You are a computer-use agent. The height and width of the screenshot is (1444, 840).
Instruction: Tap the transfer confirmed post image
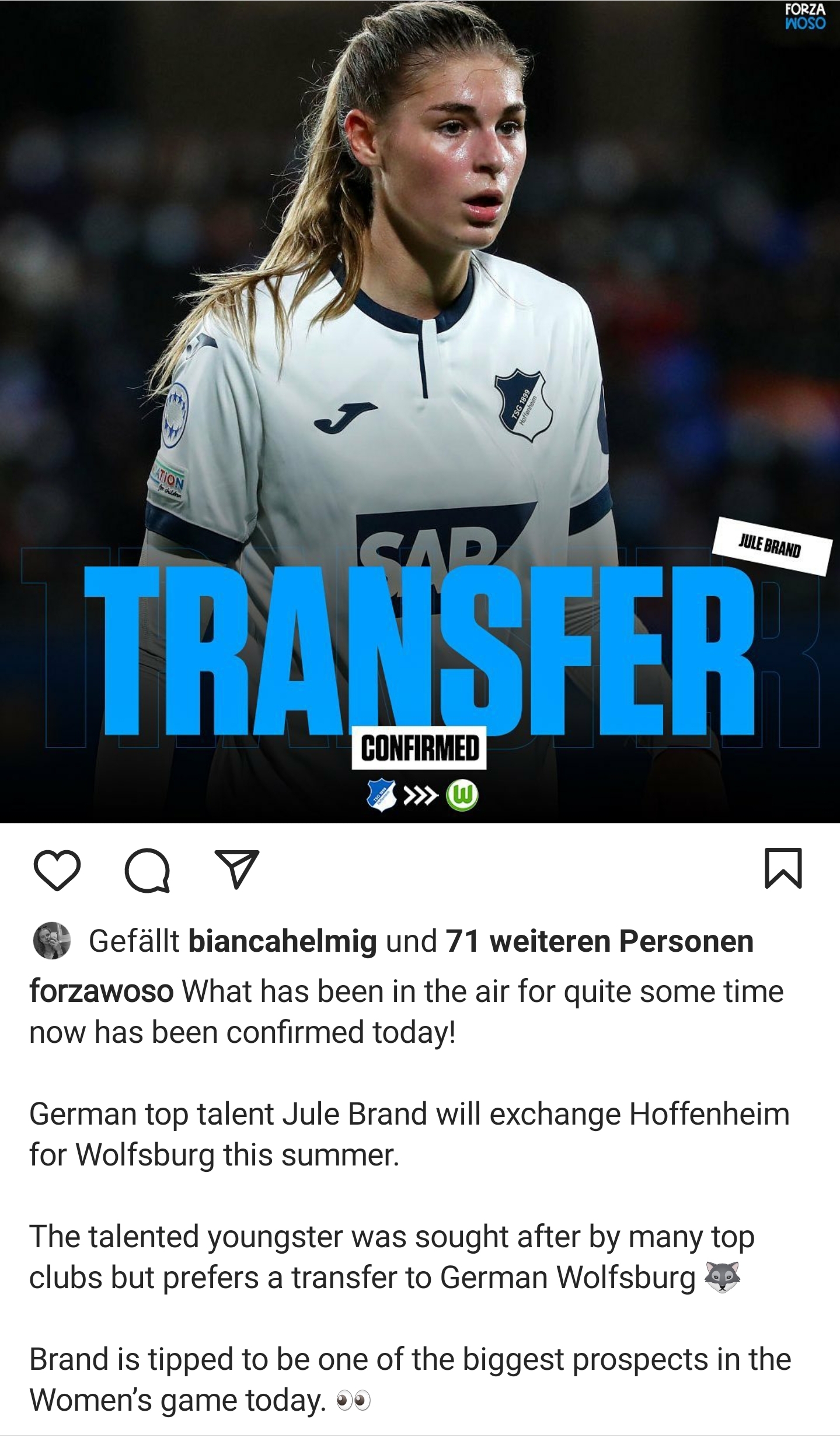(x=420, y=412)
